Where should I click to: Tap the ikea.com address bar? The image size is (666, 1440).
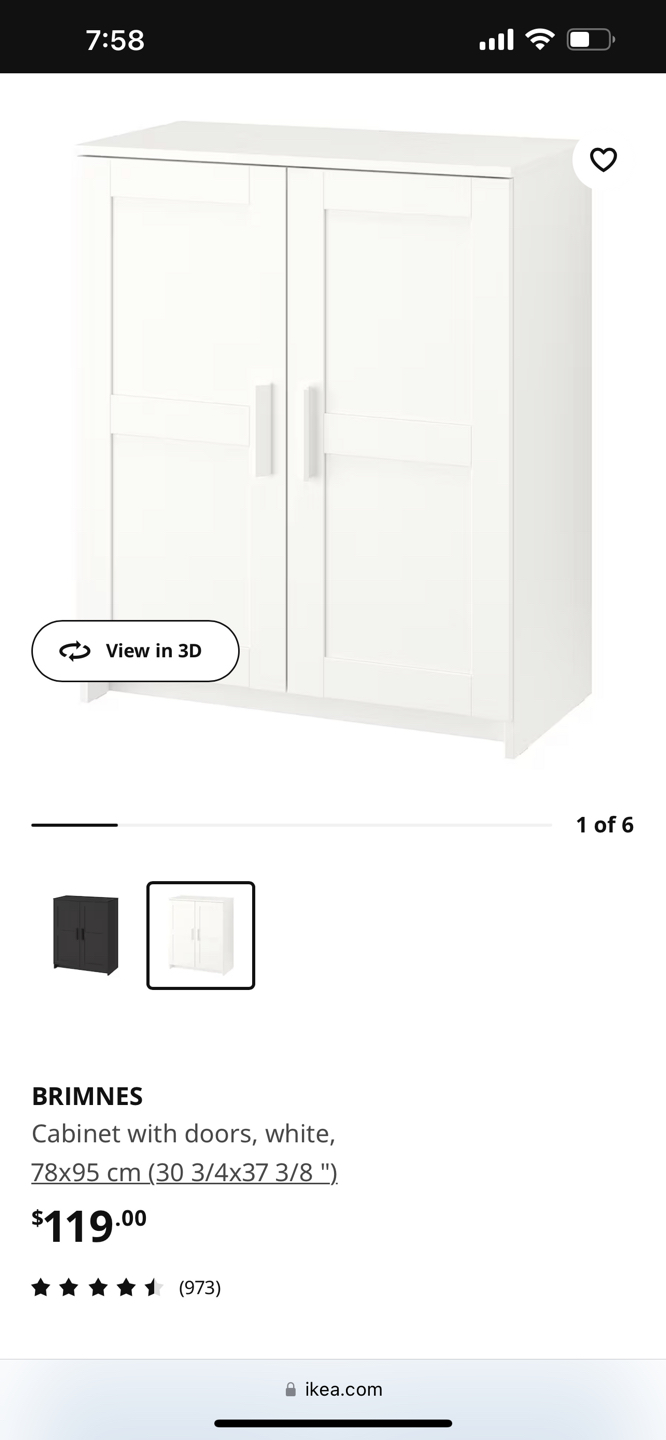point(333,1389)
